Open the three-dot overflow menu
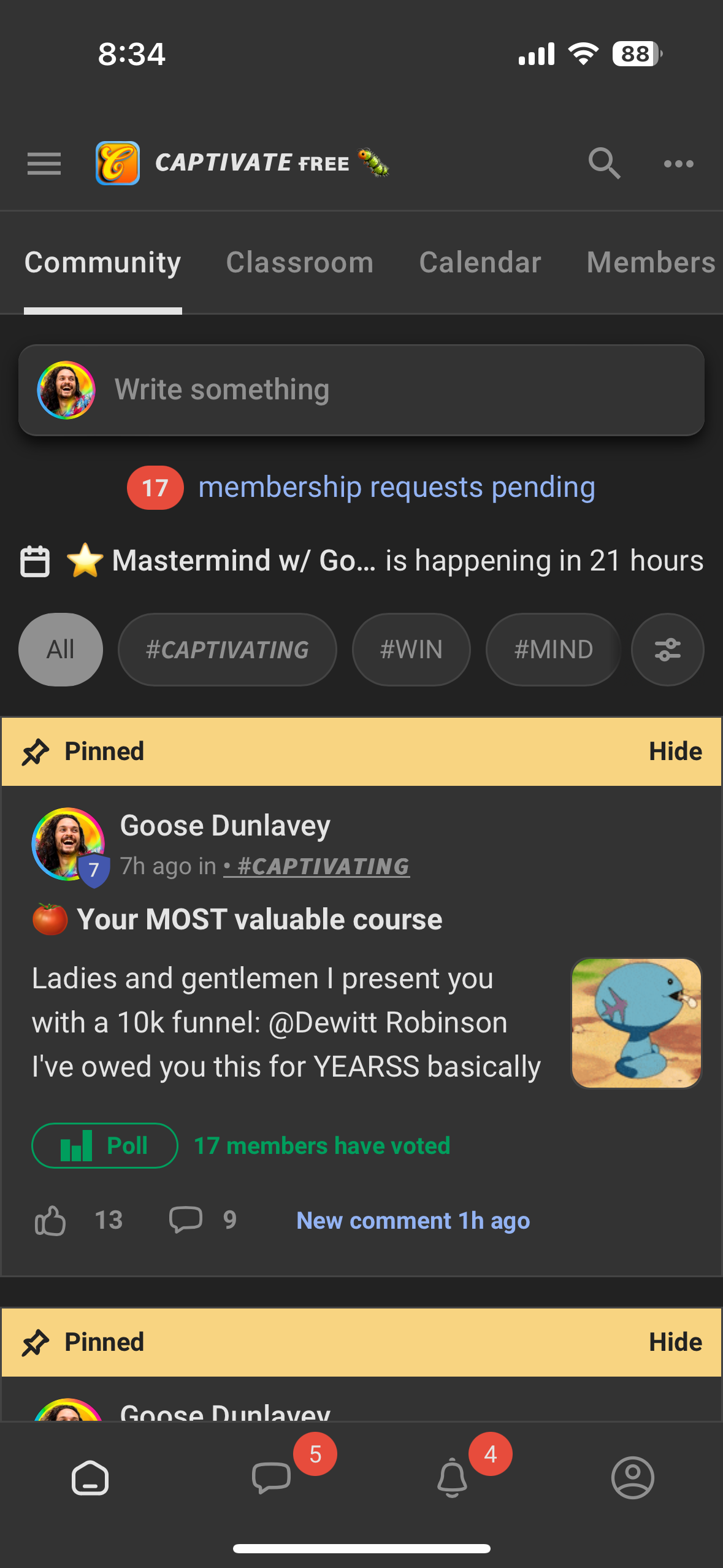 pos(678,164)
